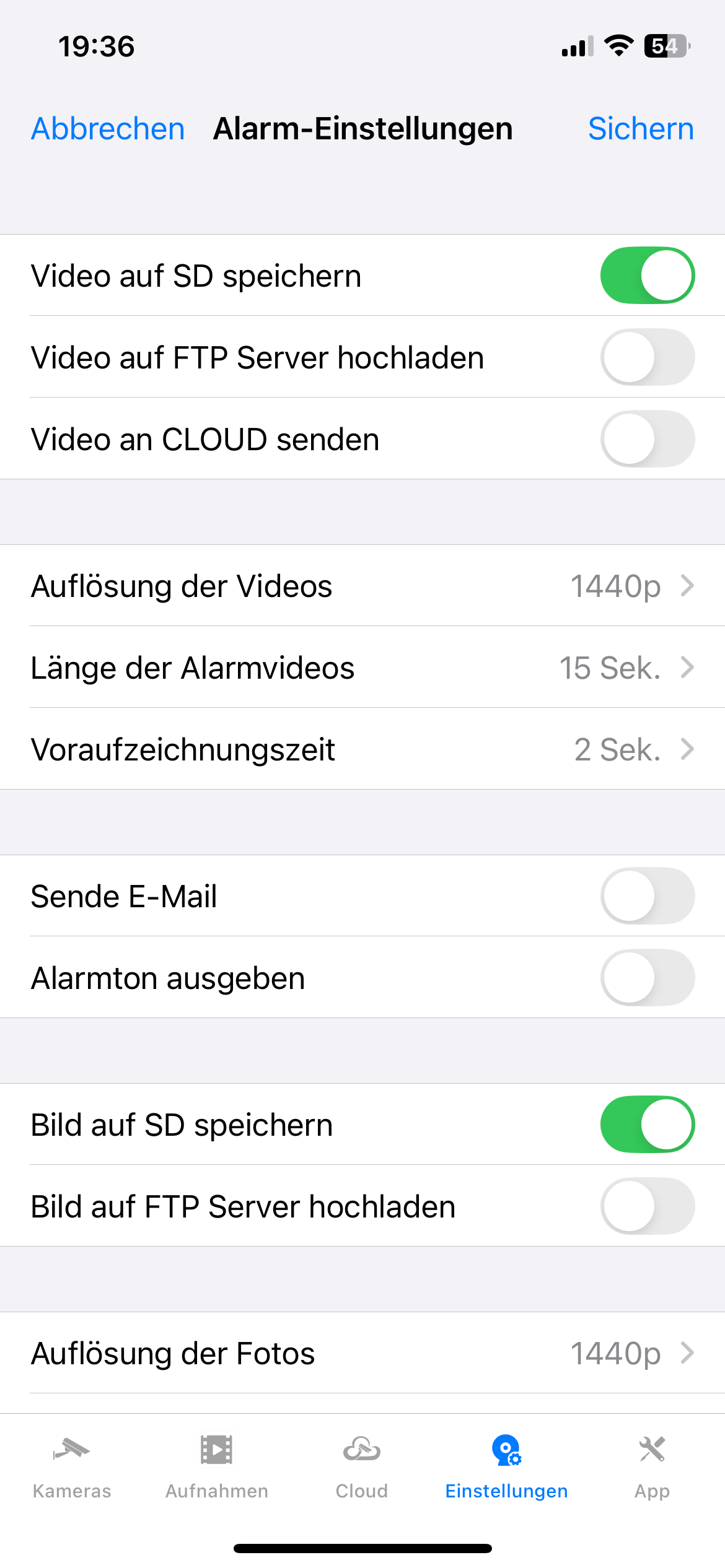725x1568 pixels.
Task: Open Auflösung der Videos setting
Action: pos(362,586)
